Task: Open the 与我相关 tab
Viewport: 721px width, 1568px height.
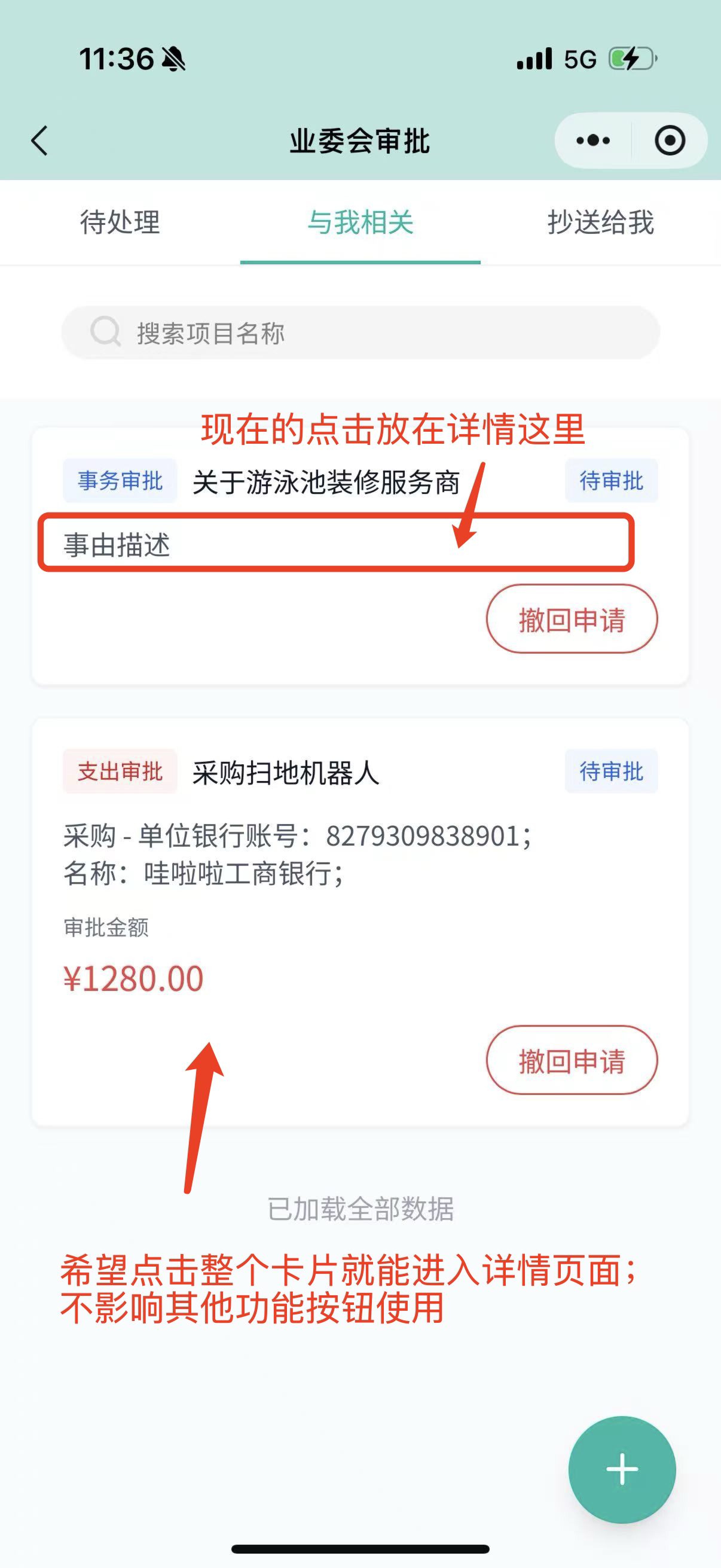Action: coord(360,223)
